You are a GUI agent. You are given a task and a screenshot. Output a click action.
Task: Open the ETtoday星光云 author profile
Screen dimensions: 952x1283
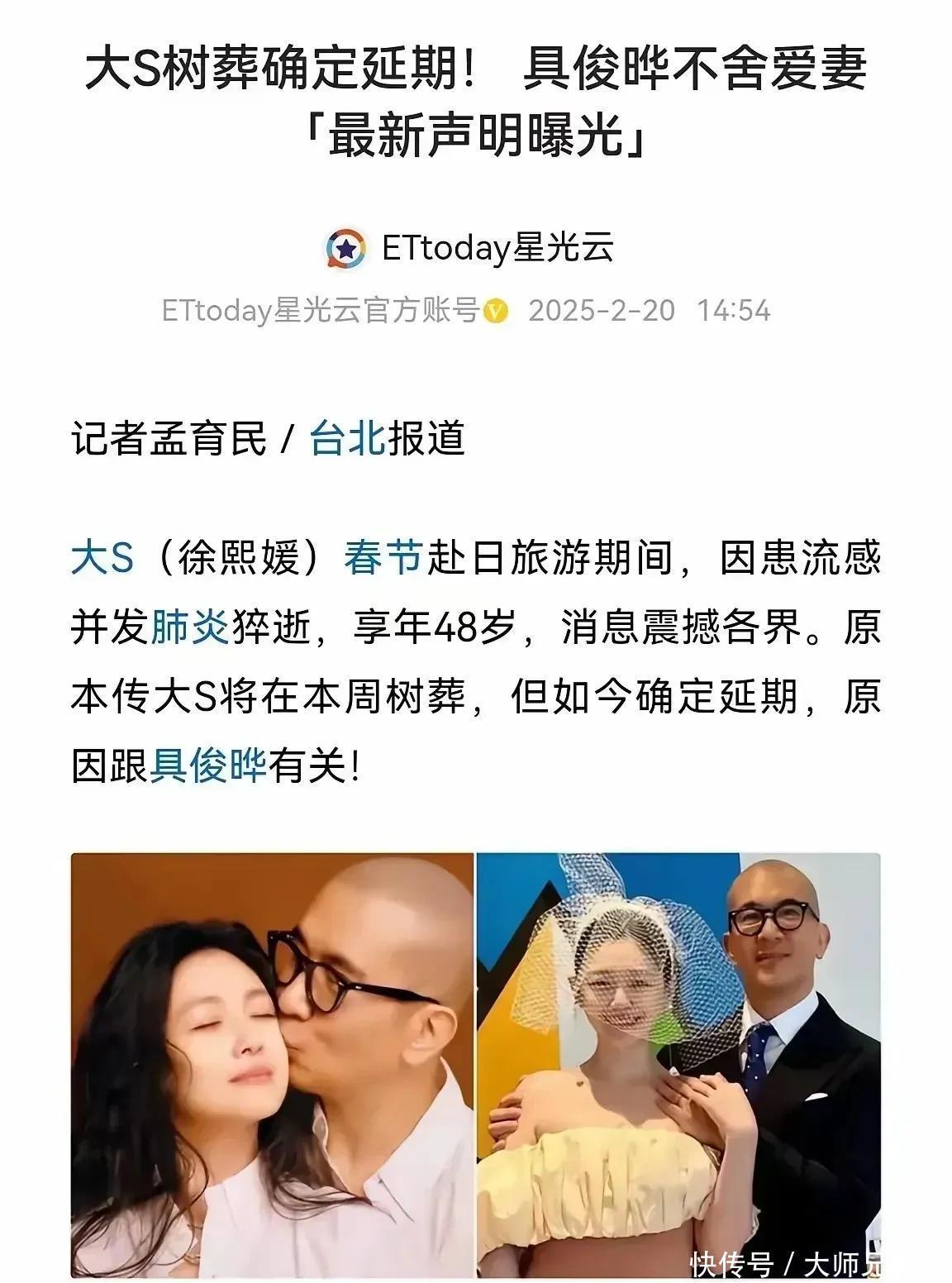click(x=496, y=249)
